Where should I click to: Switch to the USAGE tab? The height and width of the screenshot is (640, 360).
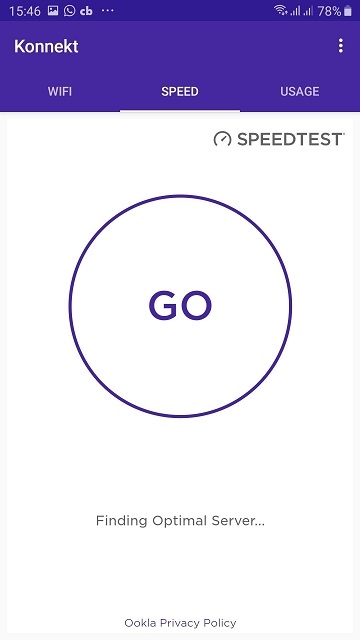tap(300, 91)
